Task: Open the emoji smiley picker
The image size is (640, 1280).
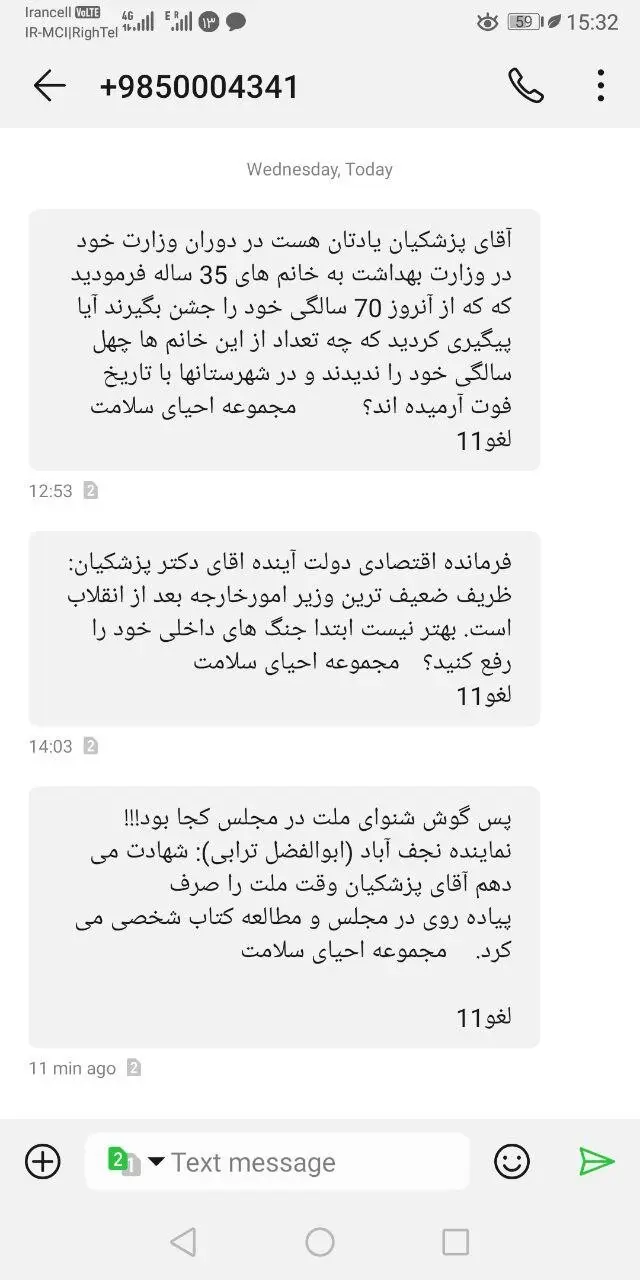Action: 512,1161
